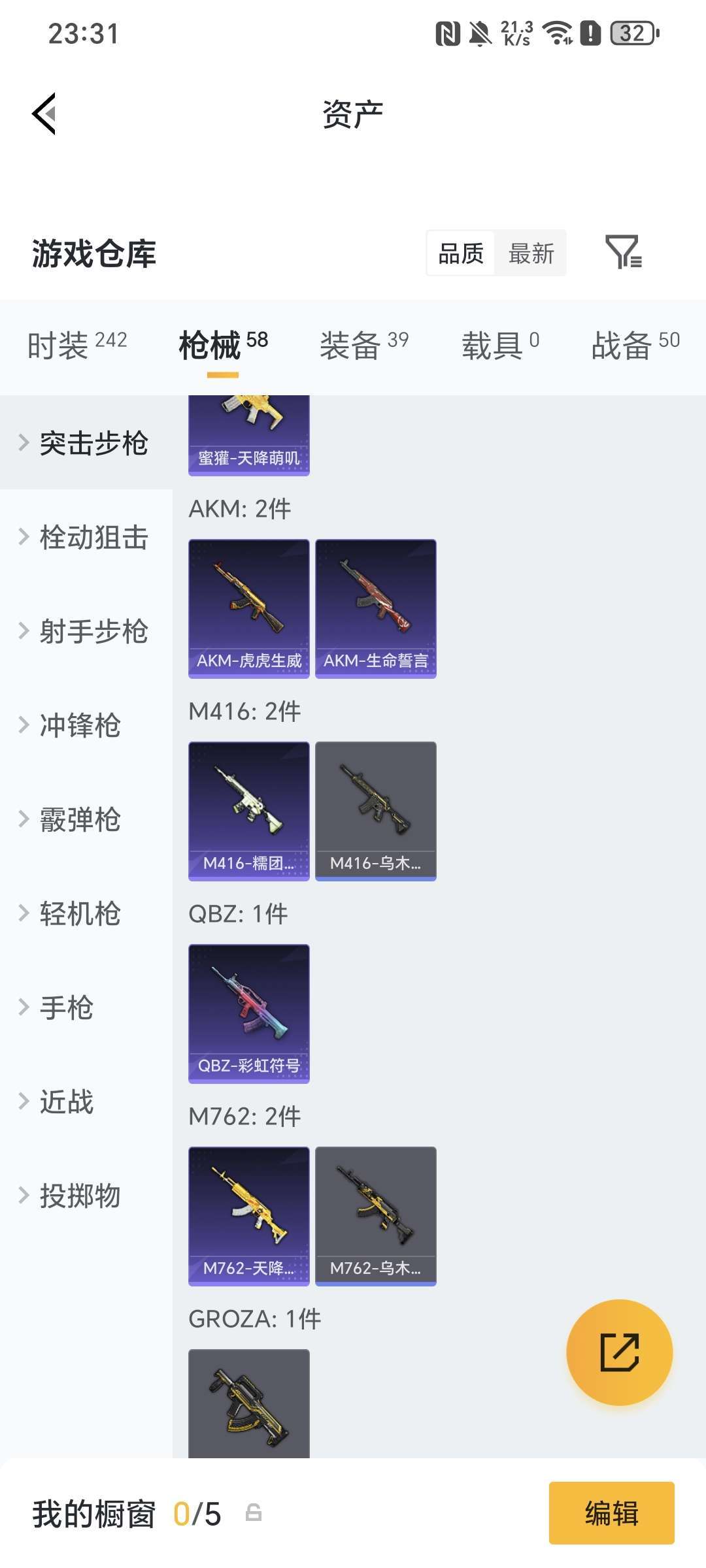Open the M416-乌木 skin tile
Viewport: 706px width, 1568px height.
pyautogui.click(x=375, y=811)
